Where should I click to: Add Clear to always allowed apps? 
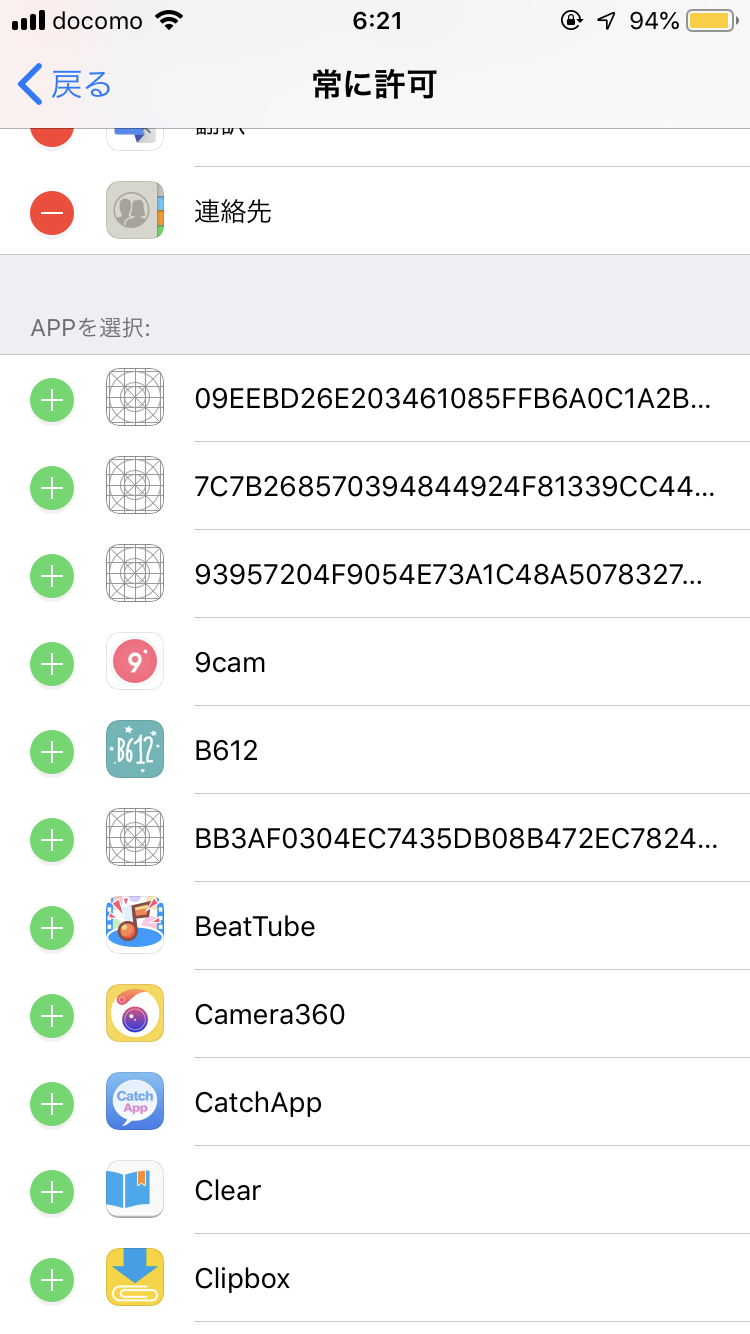point(52,1191)
